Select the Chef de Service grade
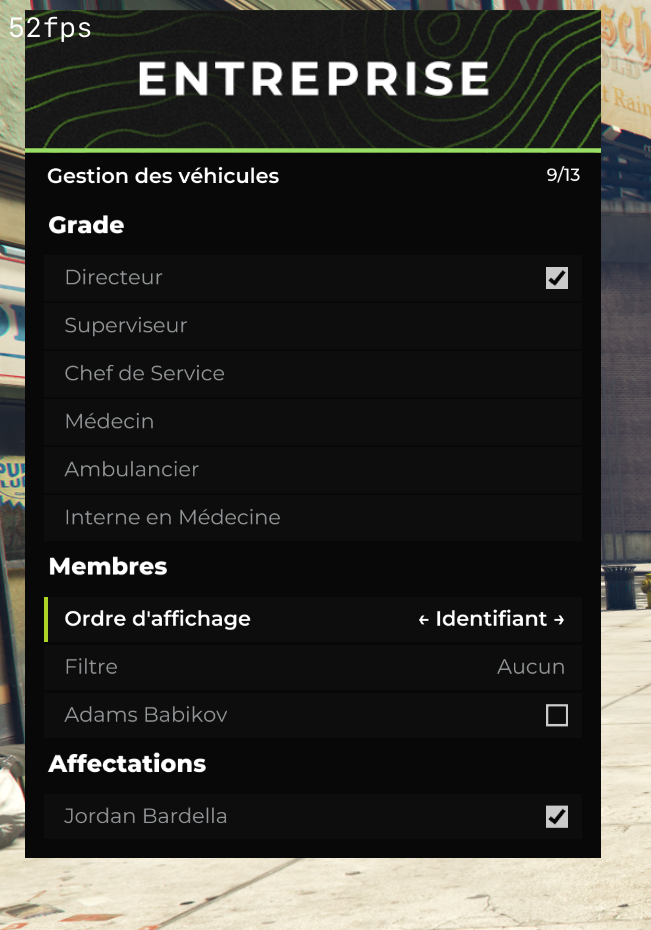This screenshot has width=651, height=930. click(x=313, y=374)
